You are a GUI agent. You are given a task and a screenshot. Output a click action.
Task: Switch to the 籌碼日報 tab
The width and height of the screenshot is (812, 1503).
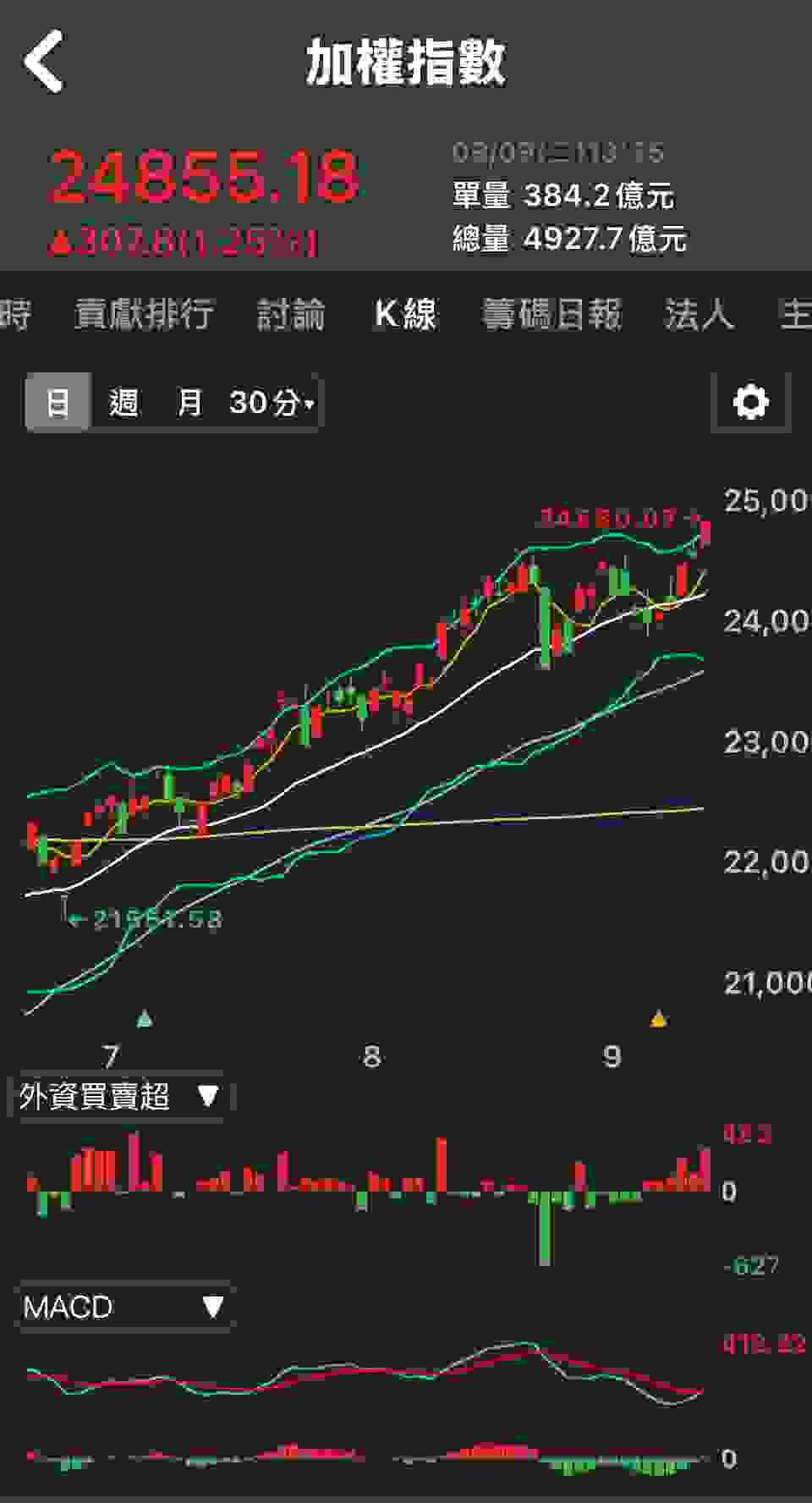click(551, 314)
